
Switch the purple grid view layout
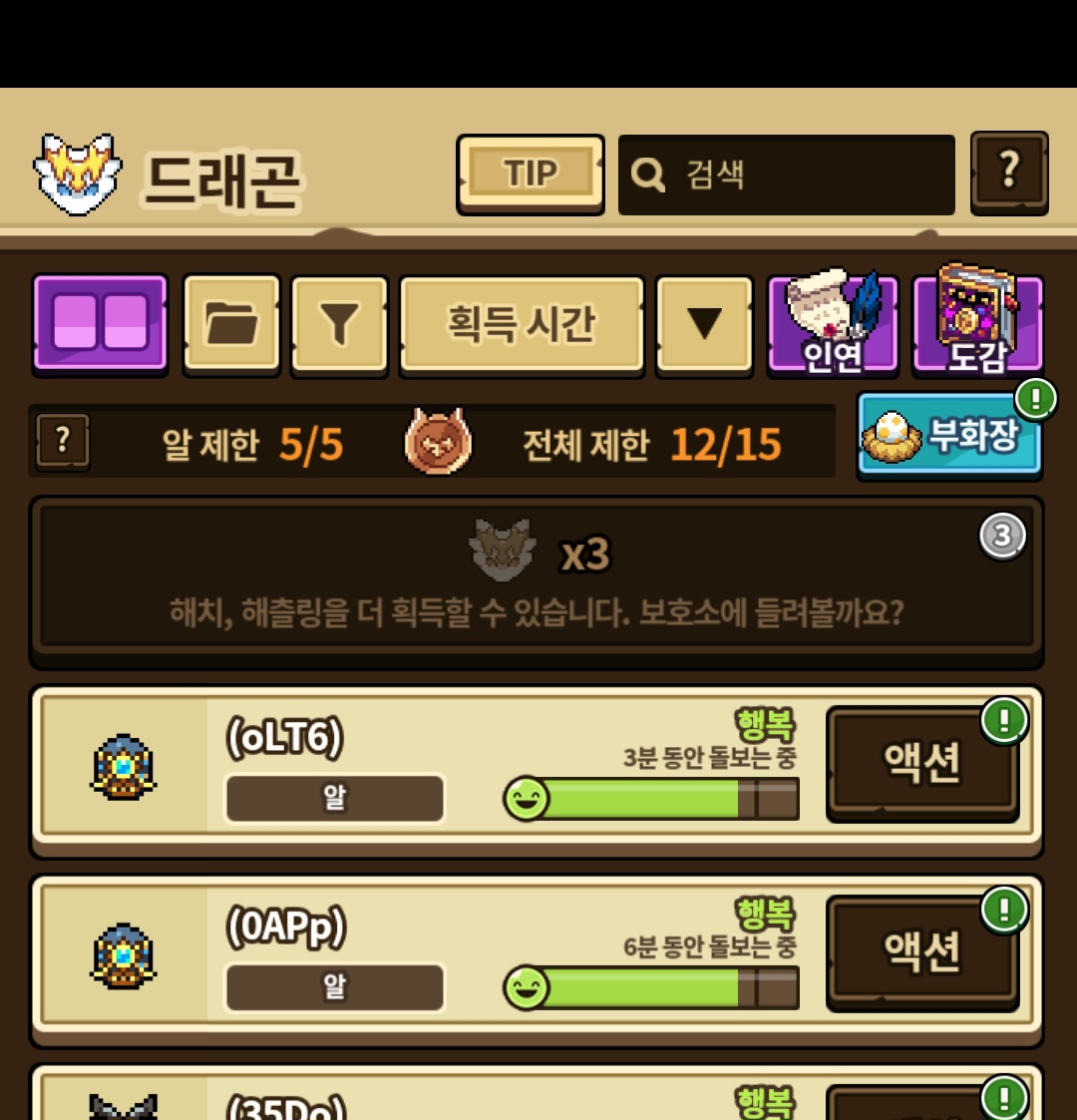point(100,323)
